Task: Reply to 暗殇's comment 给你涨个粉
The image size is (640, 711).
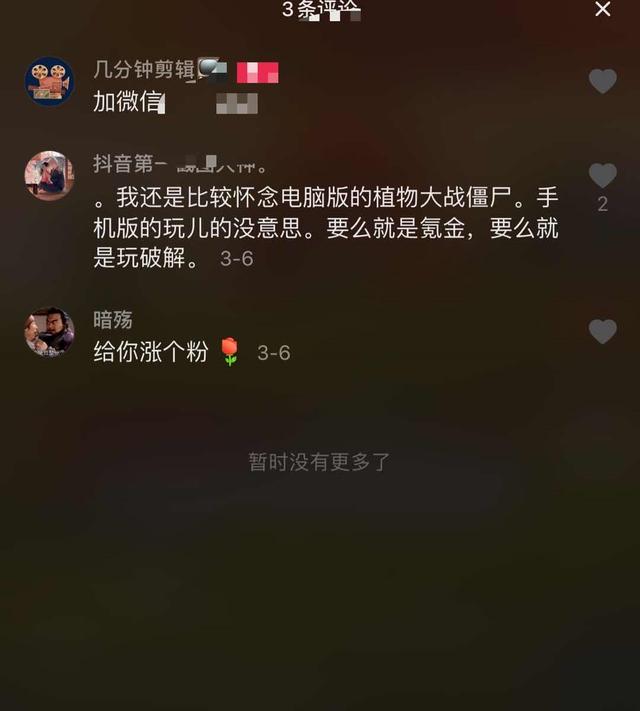Action: coord(152,352)
